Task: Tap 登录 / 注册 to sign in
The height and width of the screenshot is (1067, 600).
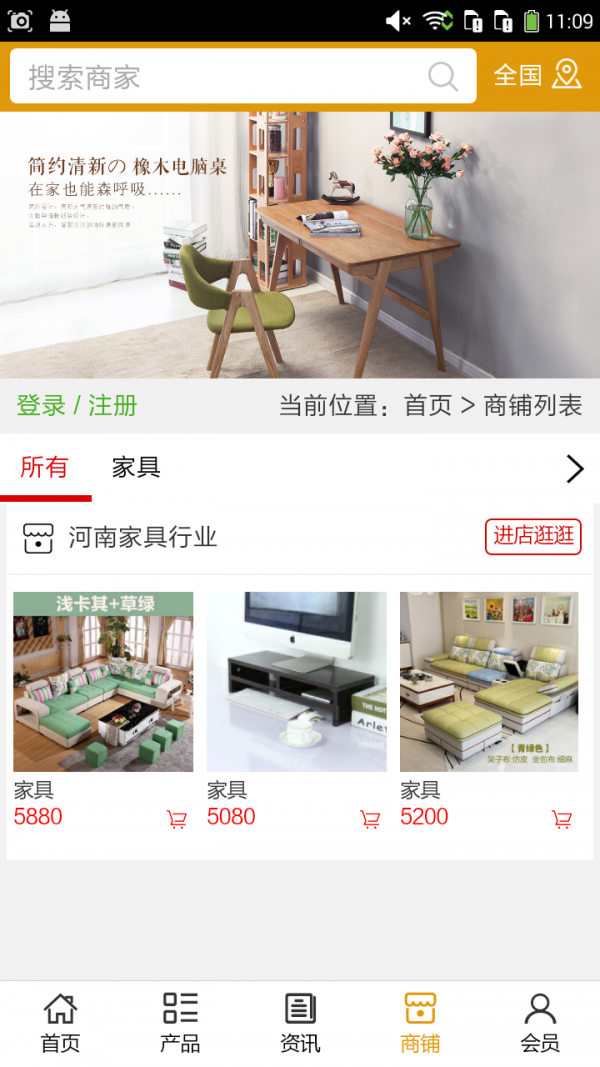Action: click(77, 406)
